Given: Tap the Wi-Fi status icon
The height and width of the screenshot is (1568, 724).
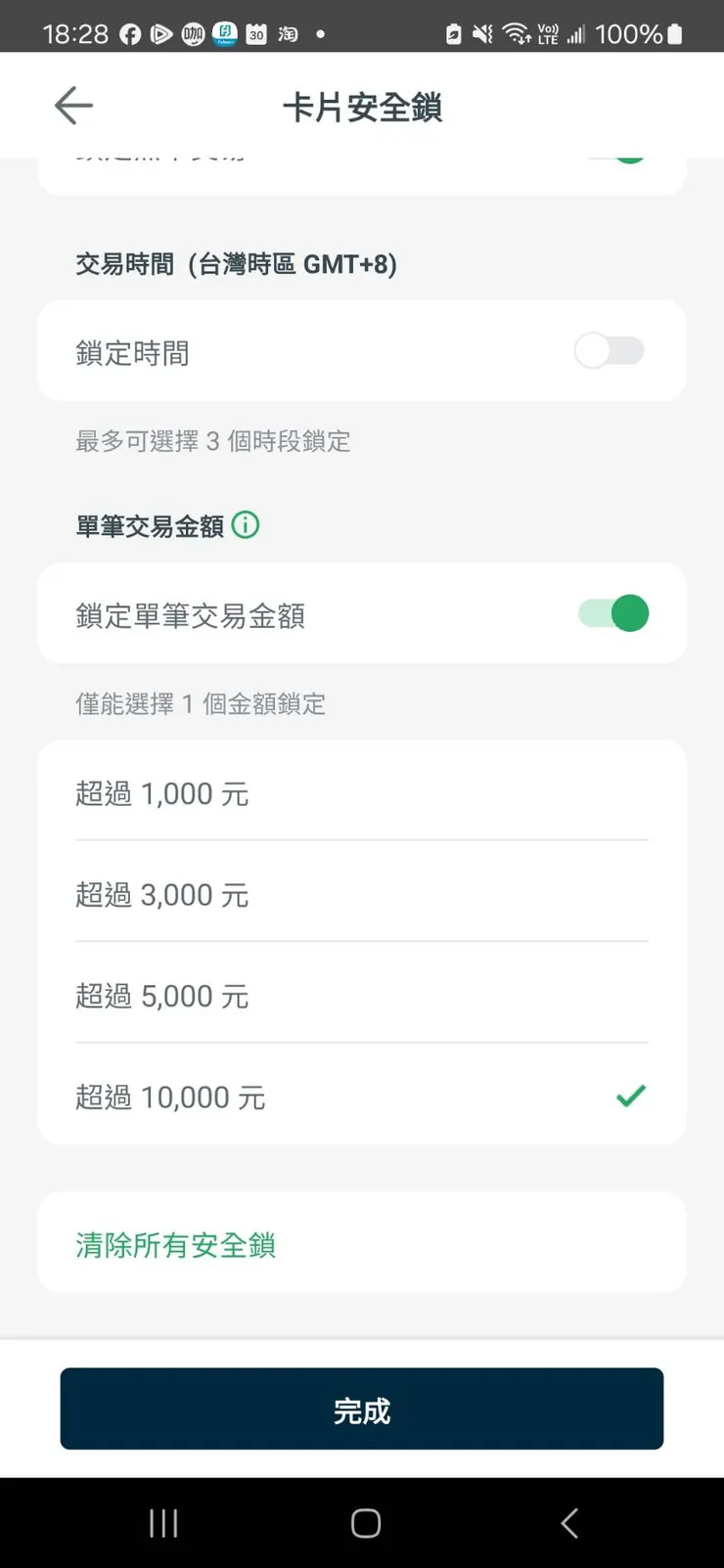Looking at the screenshot, I should click(x=516, y=32).
